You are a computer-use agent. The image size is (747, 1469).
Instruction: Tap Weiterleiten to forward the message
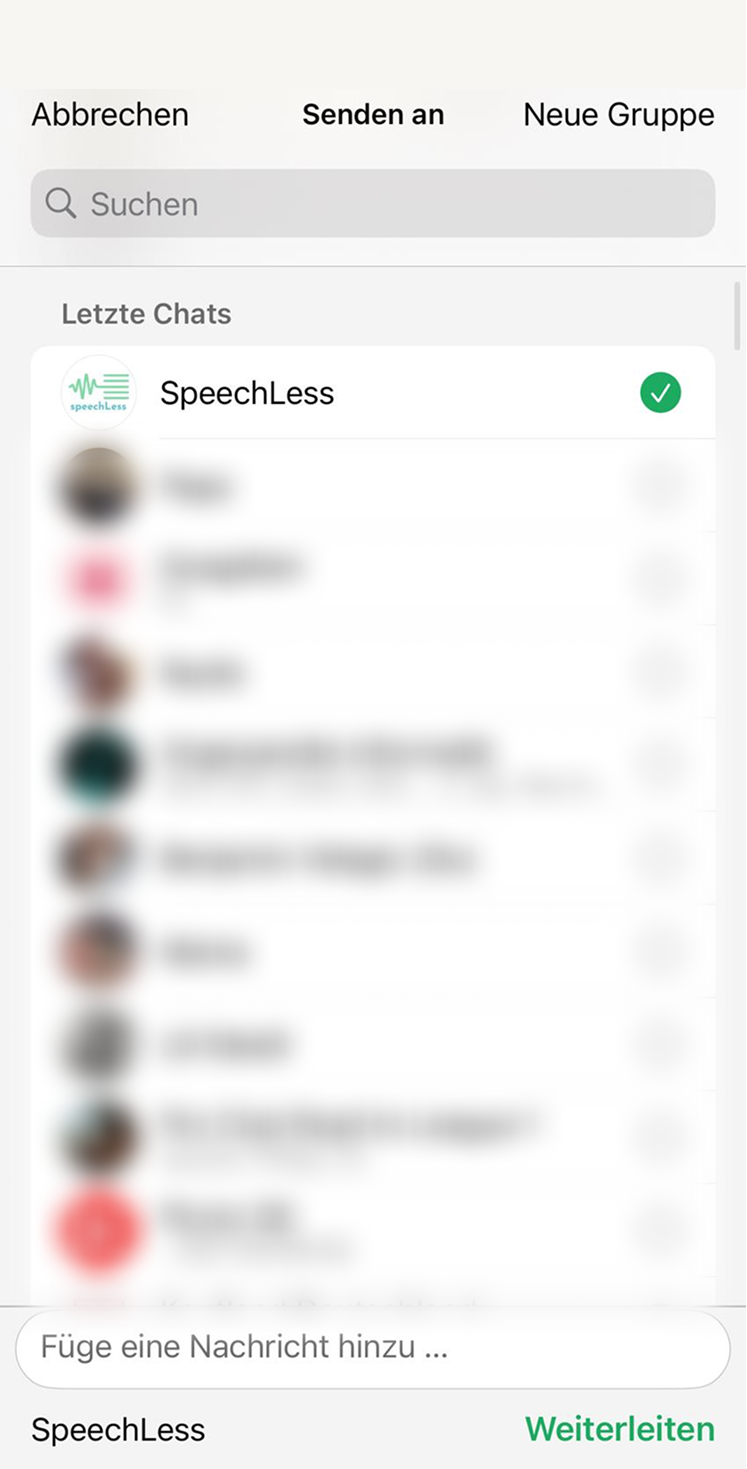pyautogui.click(x=620, y=1429)
